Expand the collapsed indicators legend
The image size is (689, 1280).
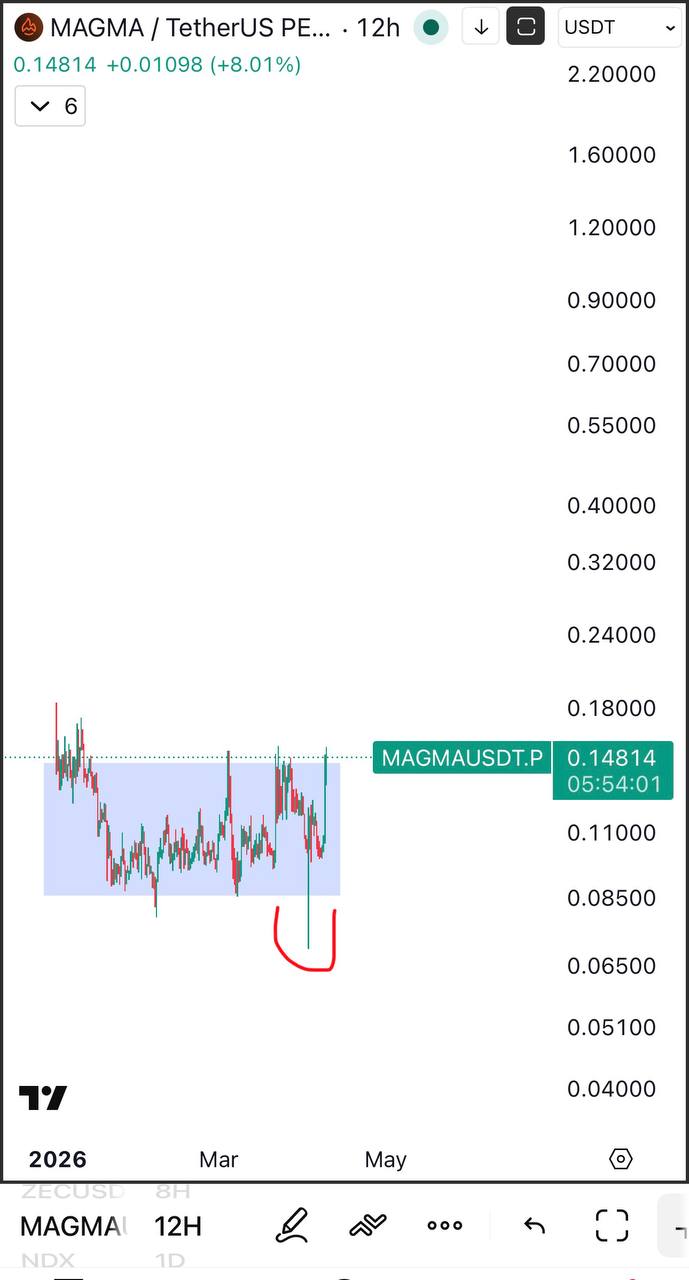(x=50, y=106)
